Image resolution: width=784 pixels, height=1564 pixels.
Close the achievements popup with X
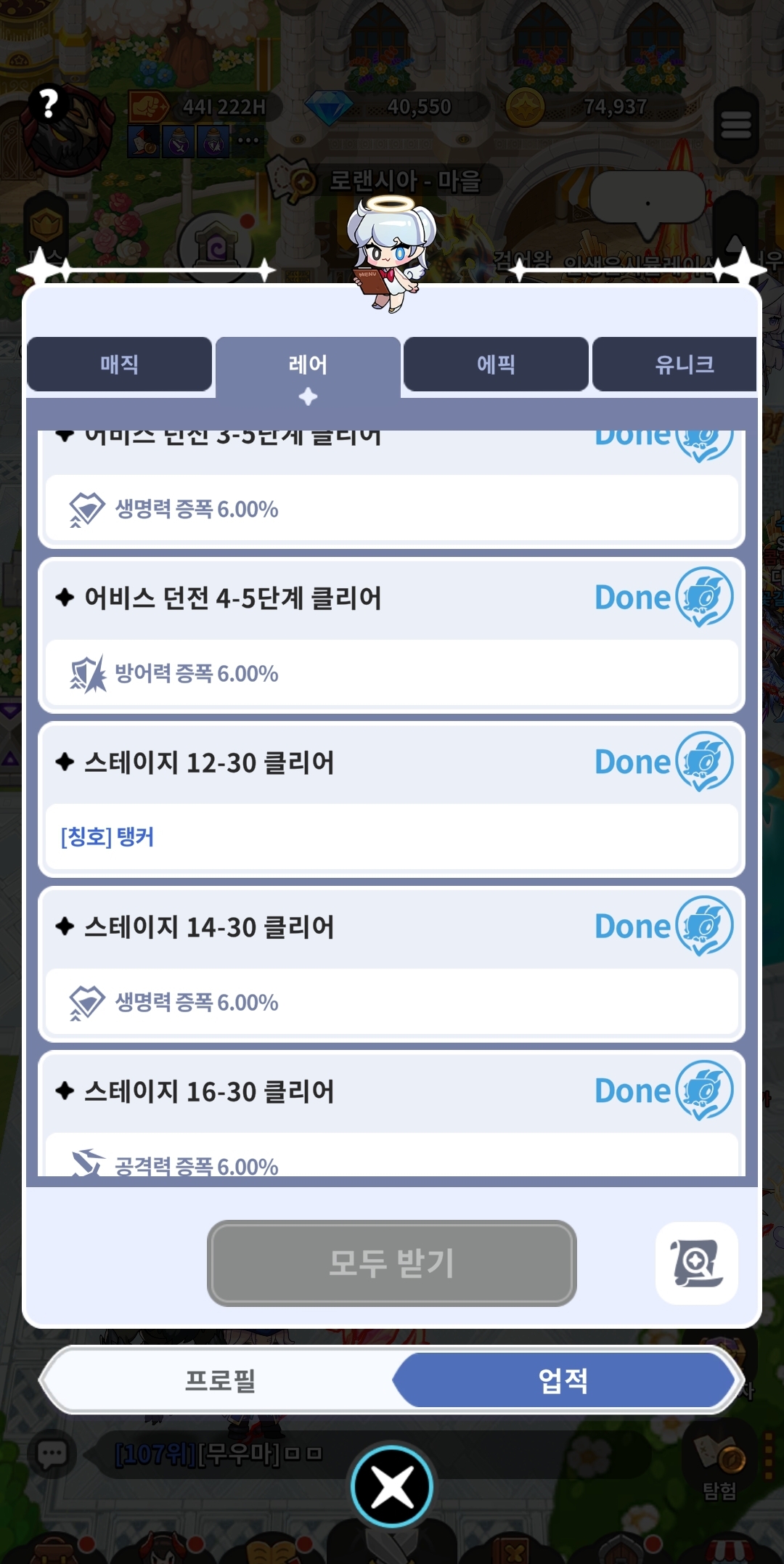pyautogui.click(x=392, y=1486)
